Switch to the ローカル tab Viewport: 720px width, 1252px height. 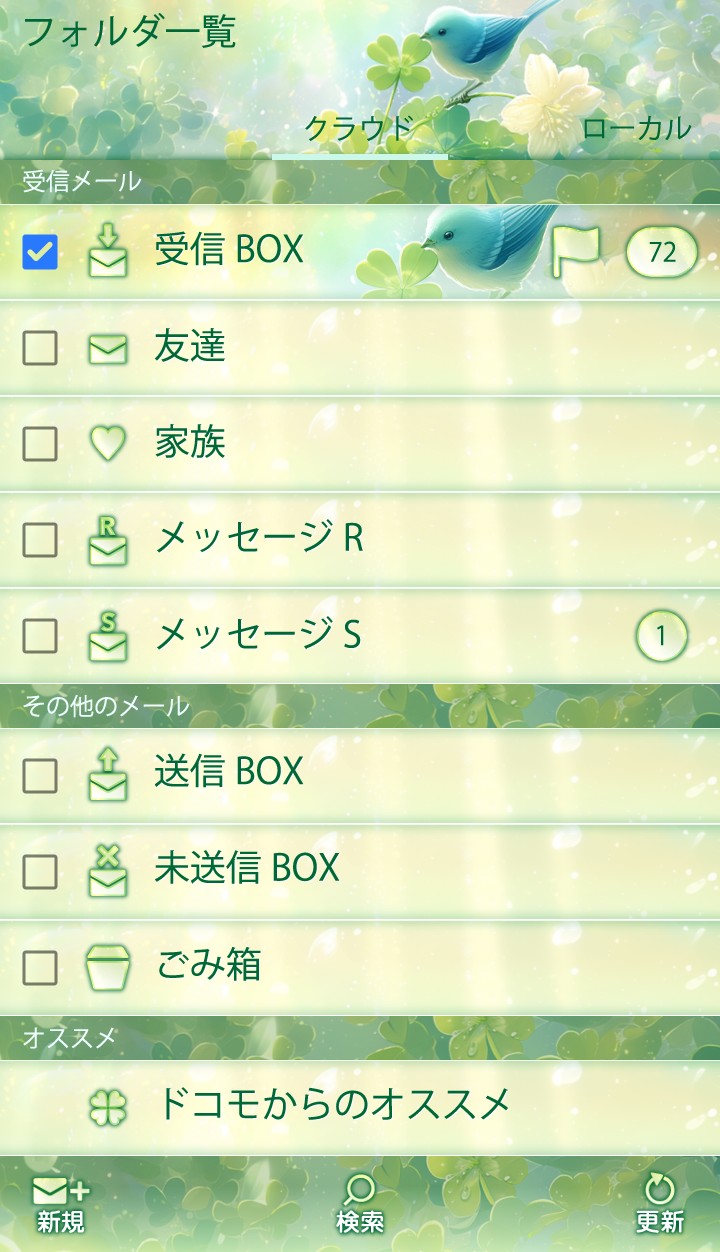tap(636, 129)
